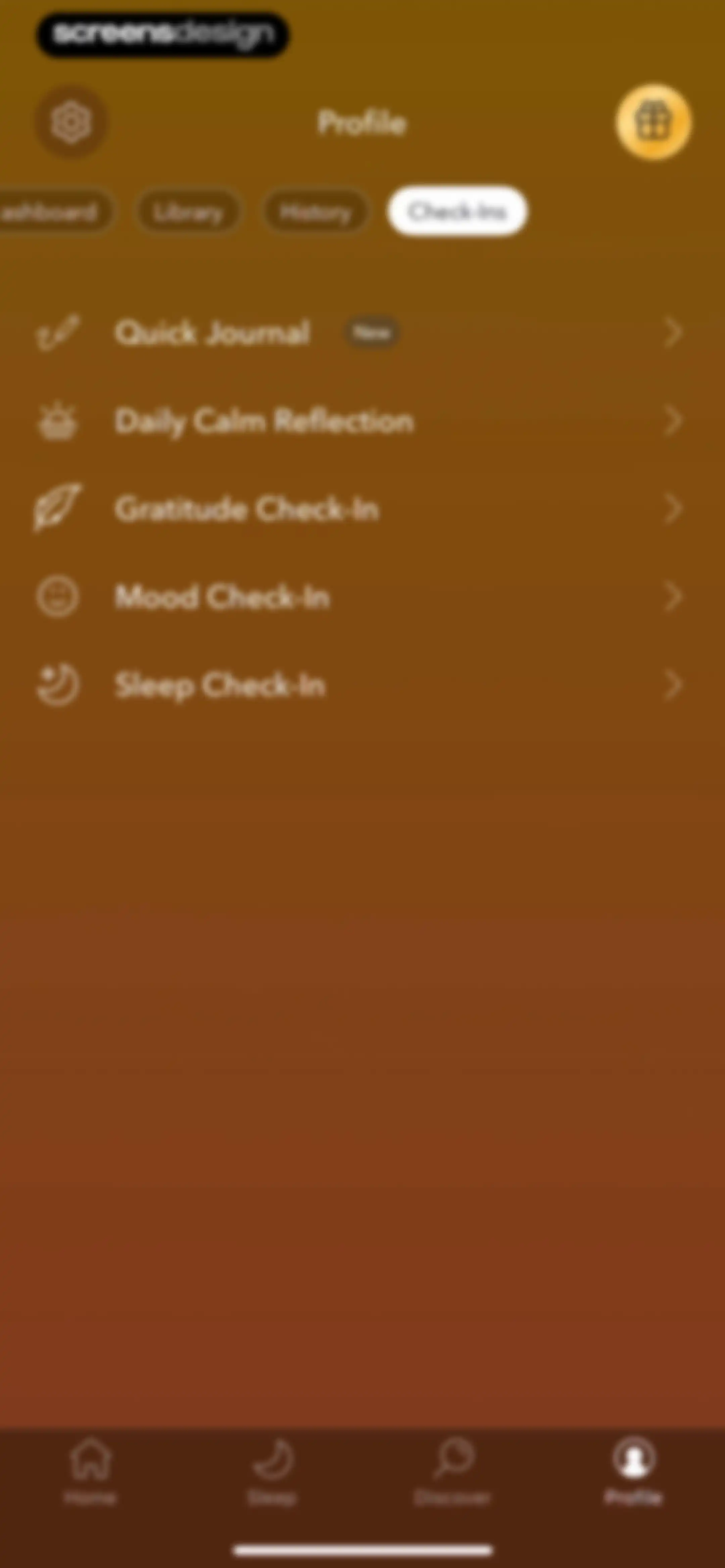Switch to the Sleep bottom tab
This screenshot has height=1568, width=725.
click(272, 1471)
